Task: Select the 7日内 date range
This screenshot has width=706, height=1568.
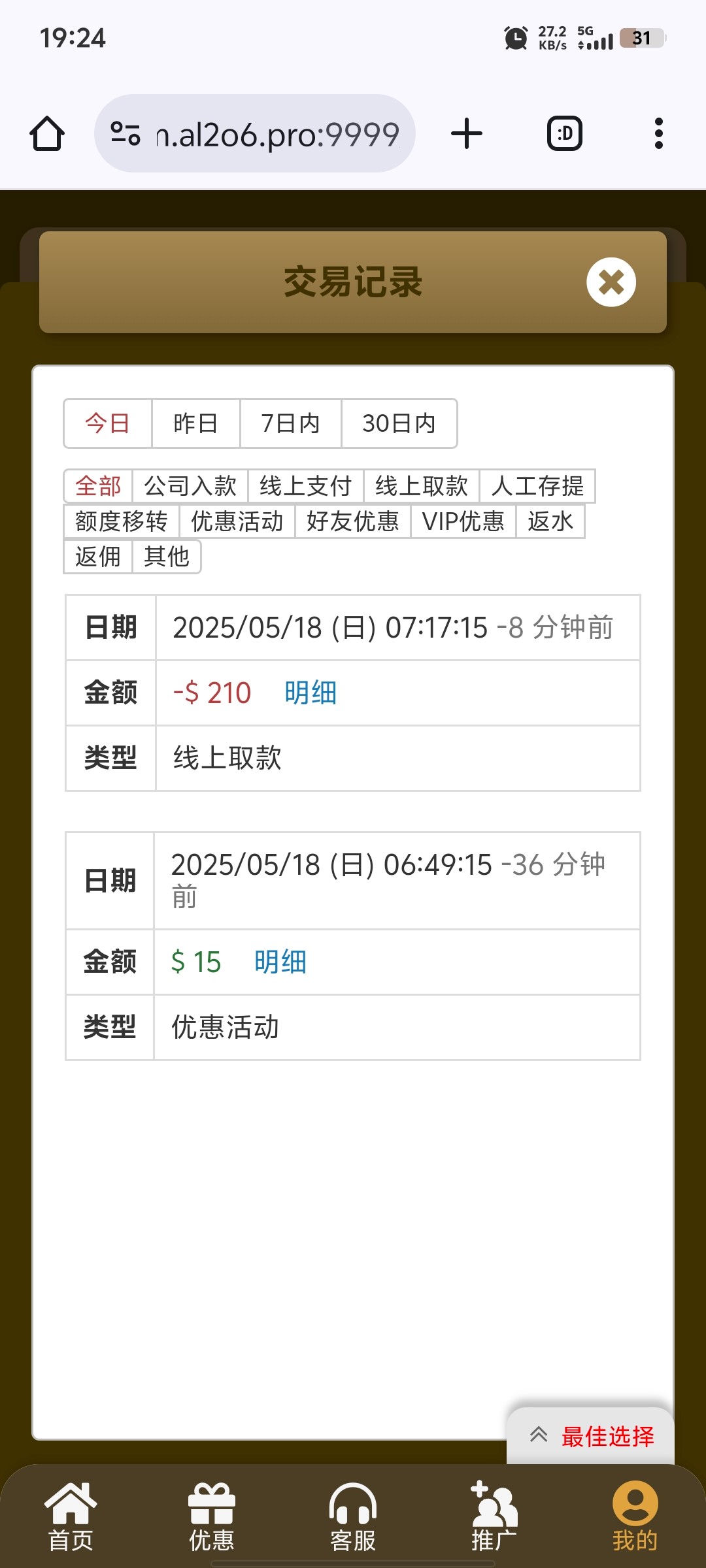Action: pyautogui.click(x=290, y=423)
